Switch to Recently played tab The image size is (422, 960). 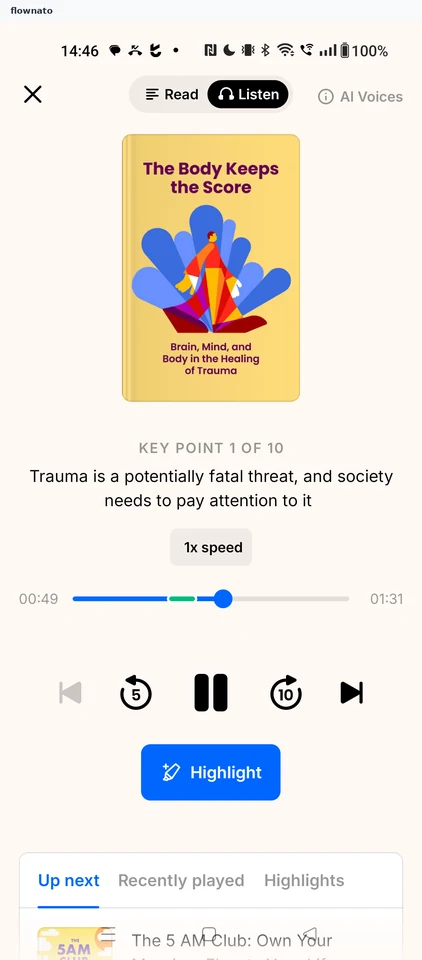(x=181, y=880)
